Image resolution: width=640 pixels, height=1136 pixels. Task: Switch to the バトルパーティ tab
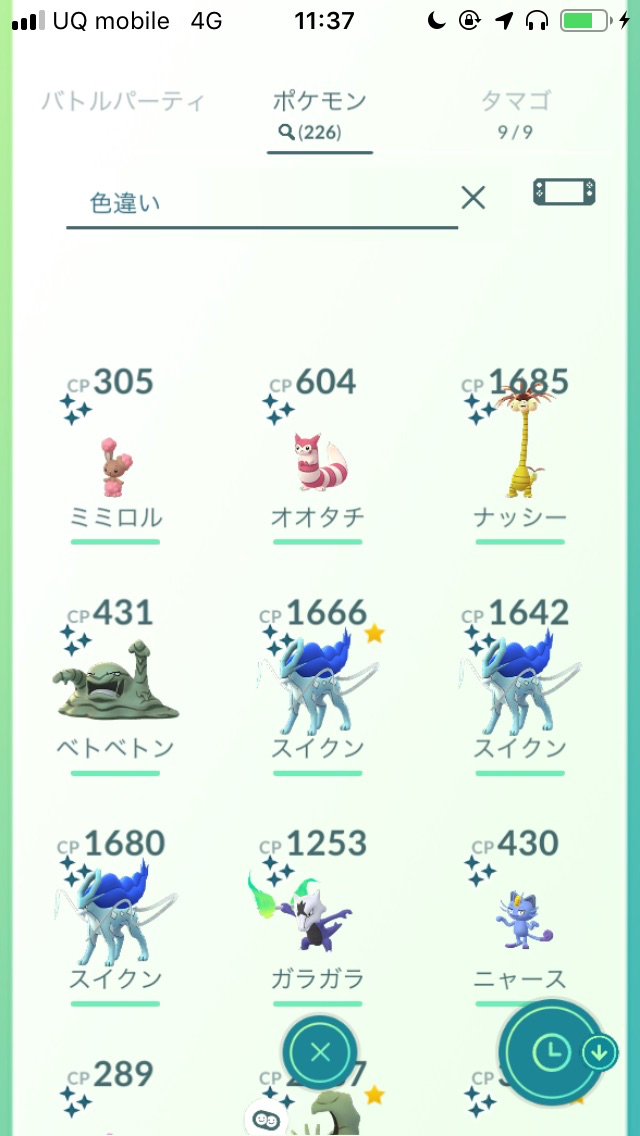coord(123,102)
